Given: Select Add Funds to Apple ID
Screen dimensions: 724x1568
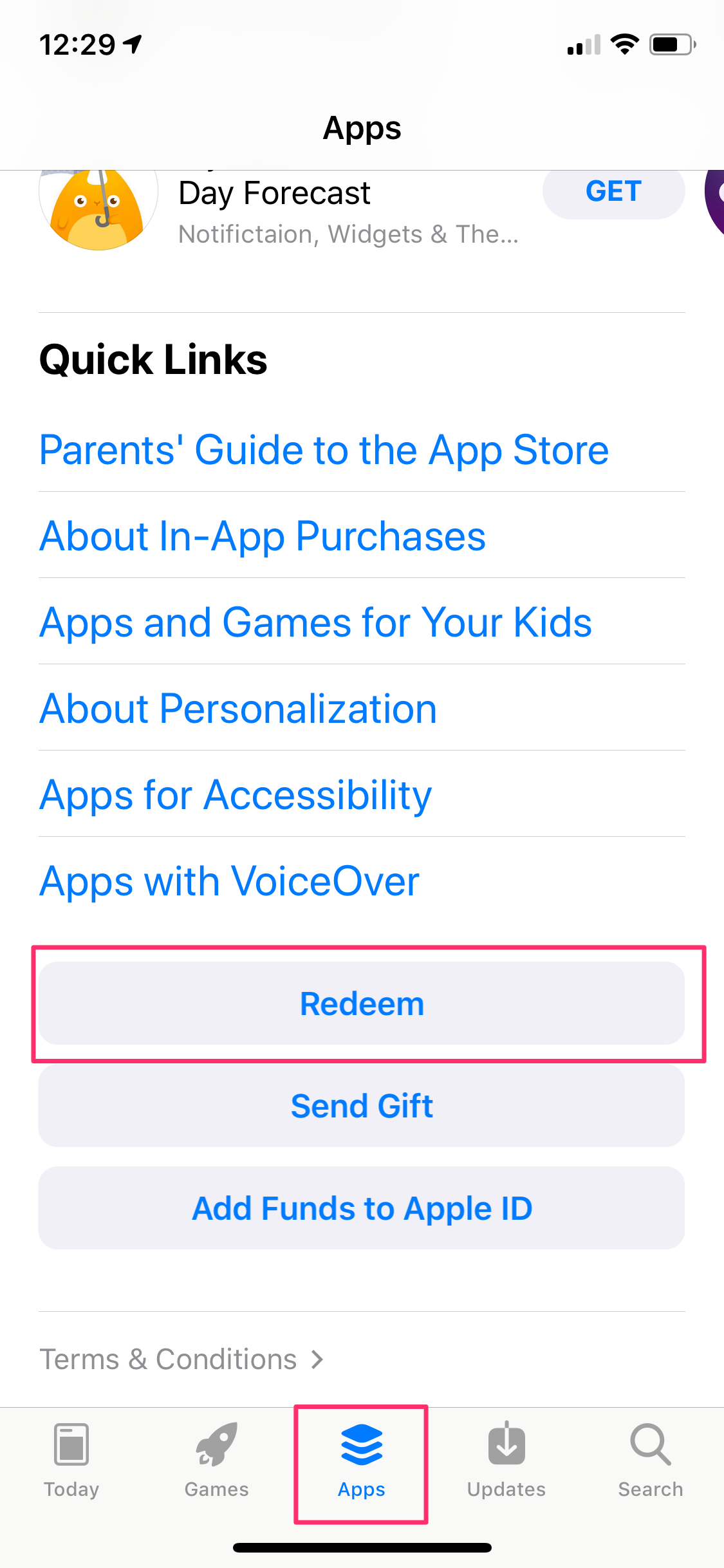Looking at the screenshot, I should pos(362,1208).
